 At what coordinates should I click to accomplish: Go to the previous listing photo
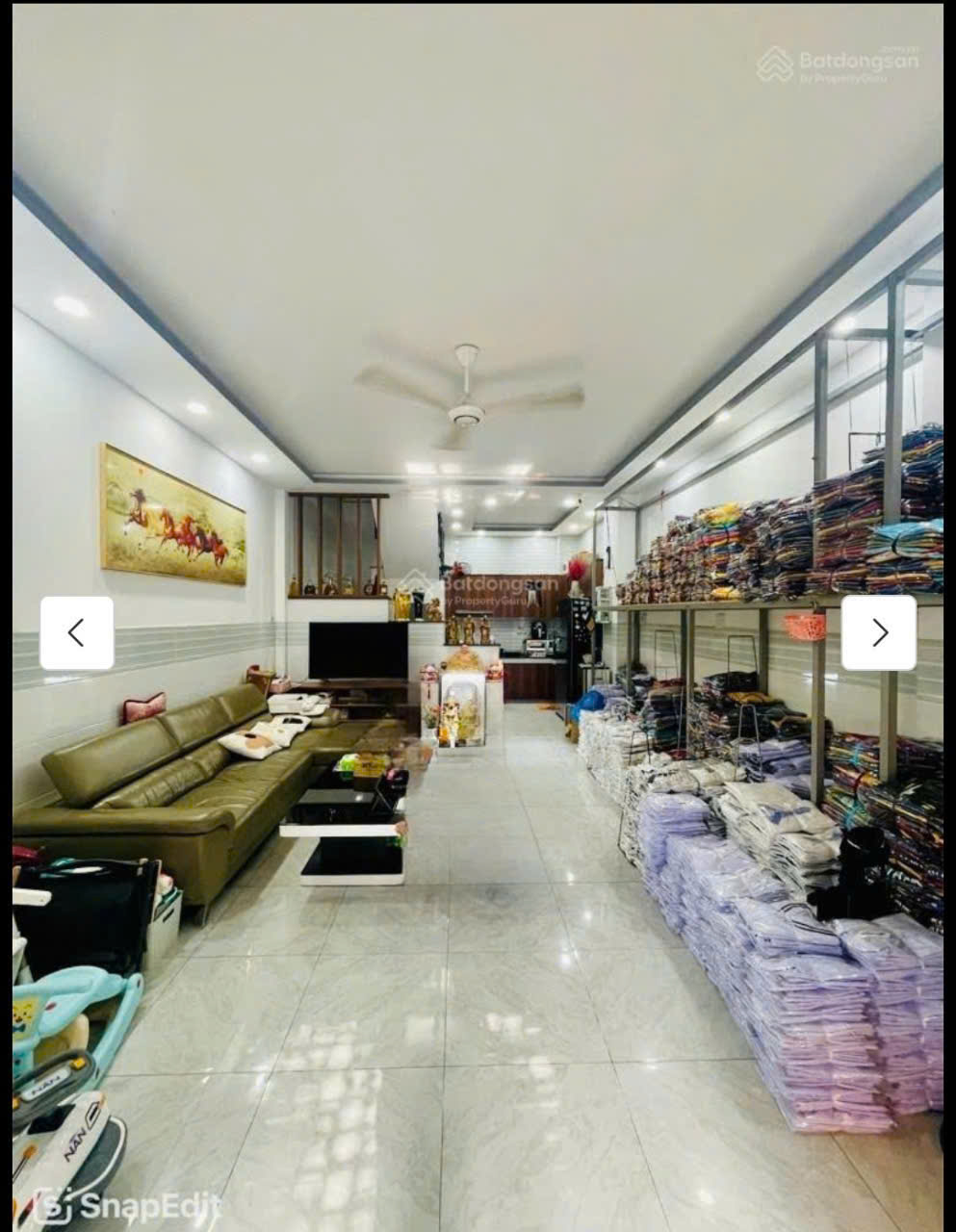(x=77, y=632)
